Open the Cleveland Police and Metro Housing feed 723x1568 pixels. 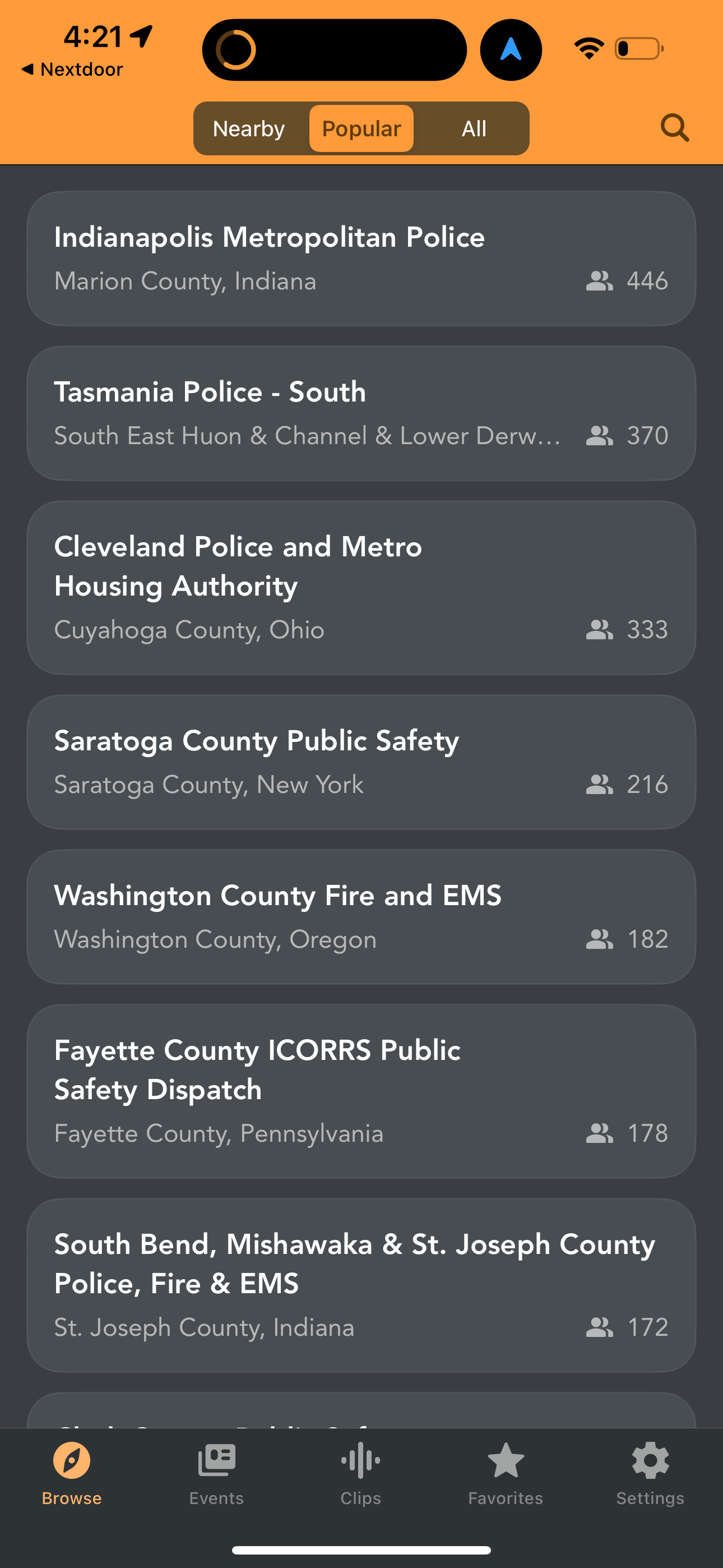point(361,586)
